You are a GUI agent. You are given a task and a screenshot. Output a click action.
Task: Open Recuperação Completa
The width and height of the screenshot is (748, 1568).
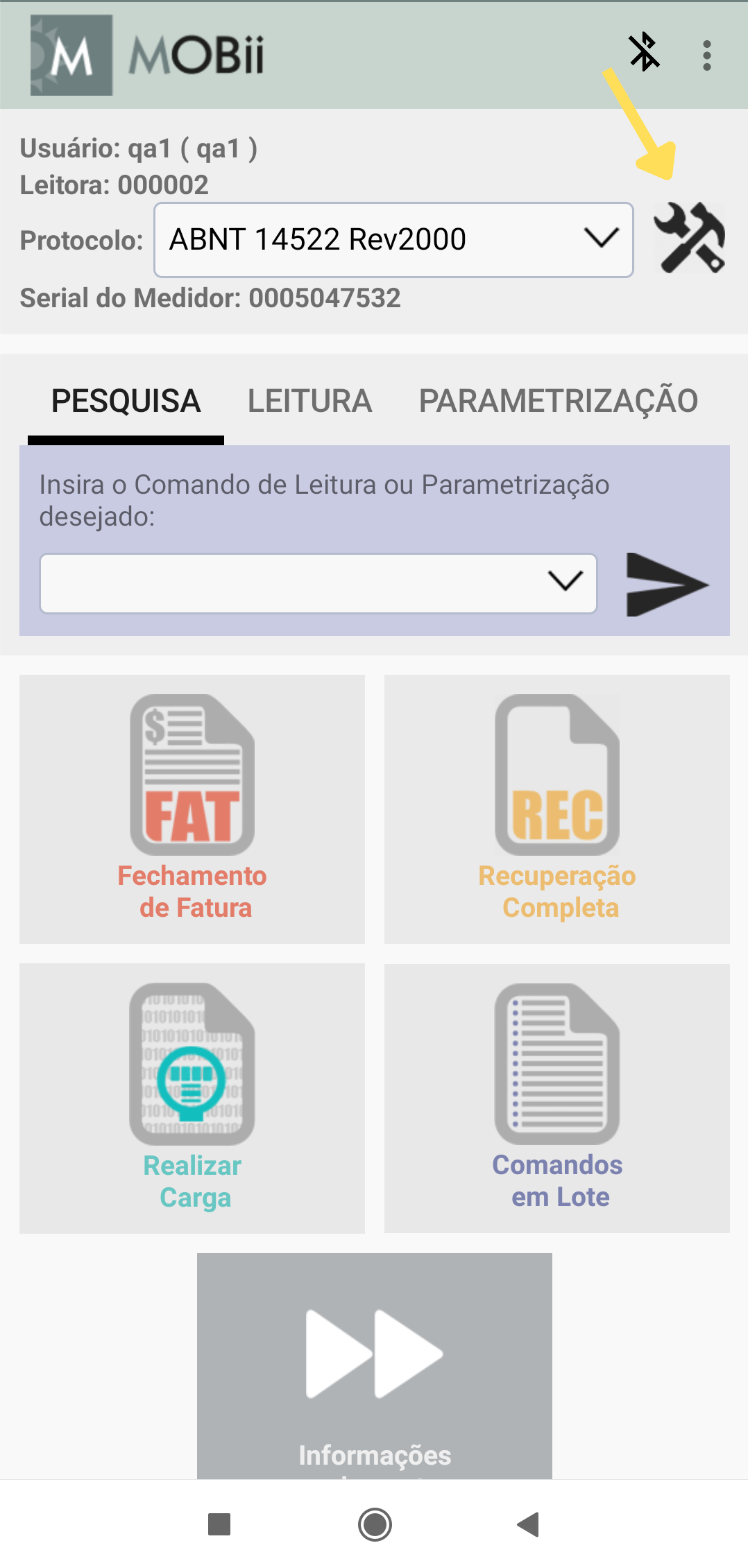(556, 809)
